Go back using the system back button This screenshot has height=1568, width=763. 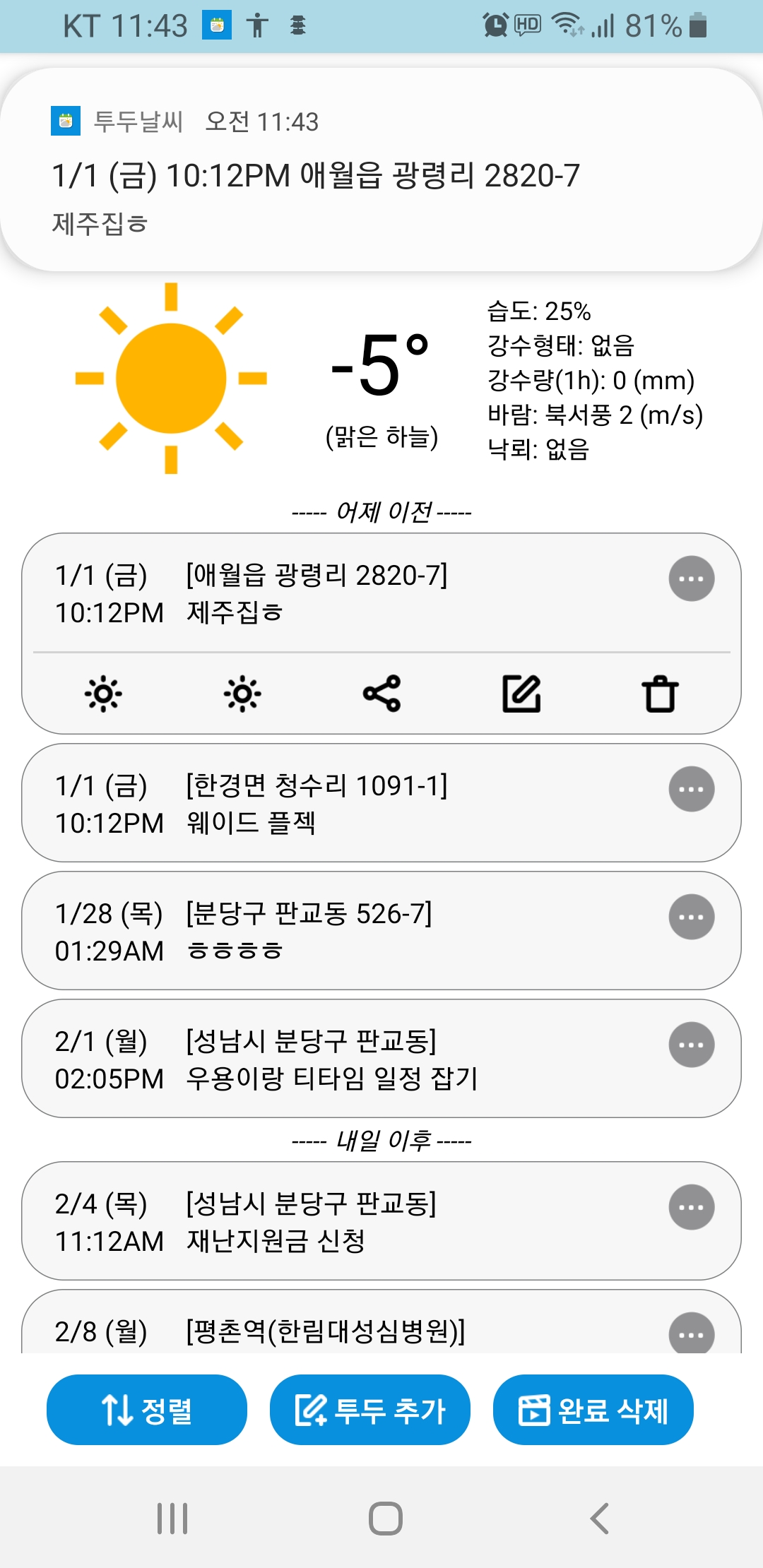click(599, 1518)
